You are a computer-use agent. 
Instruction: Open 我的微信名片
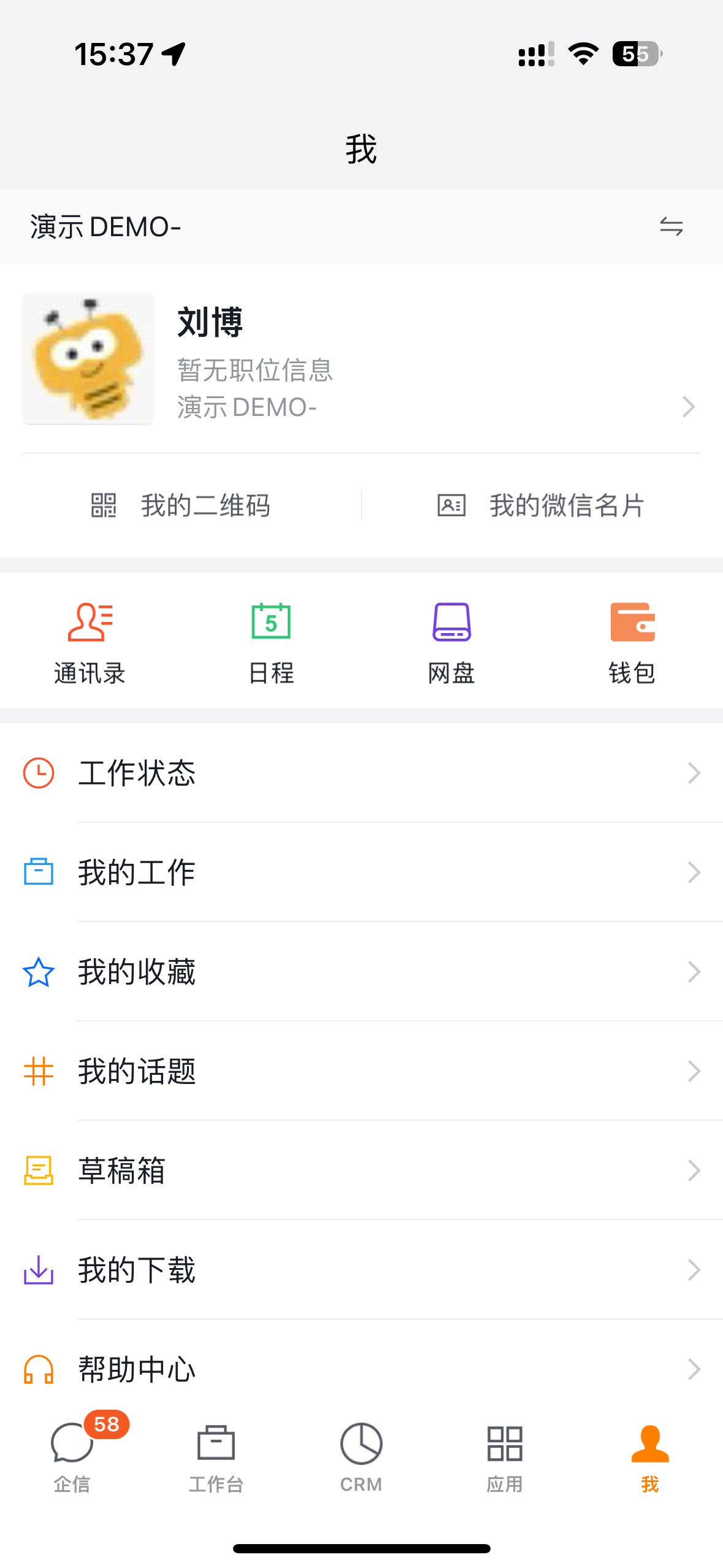click(541, 505)
